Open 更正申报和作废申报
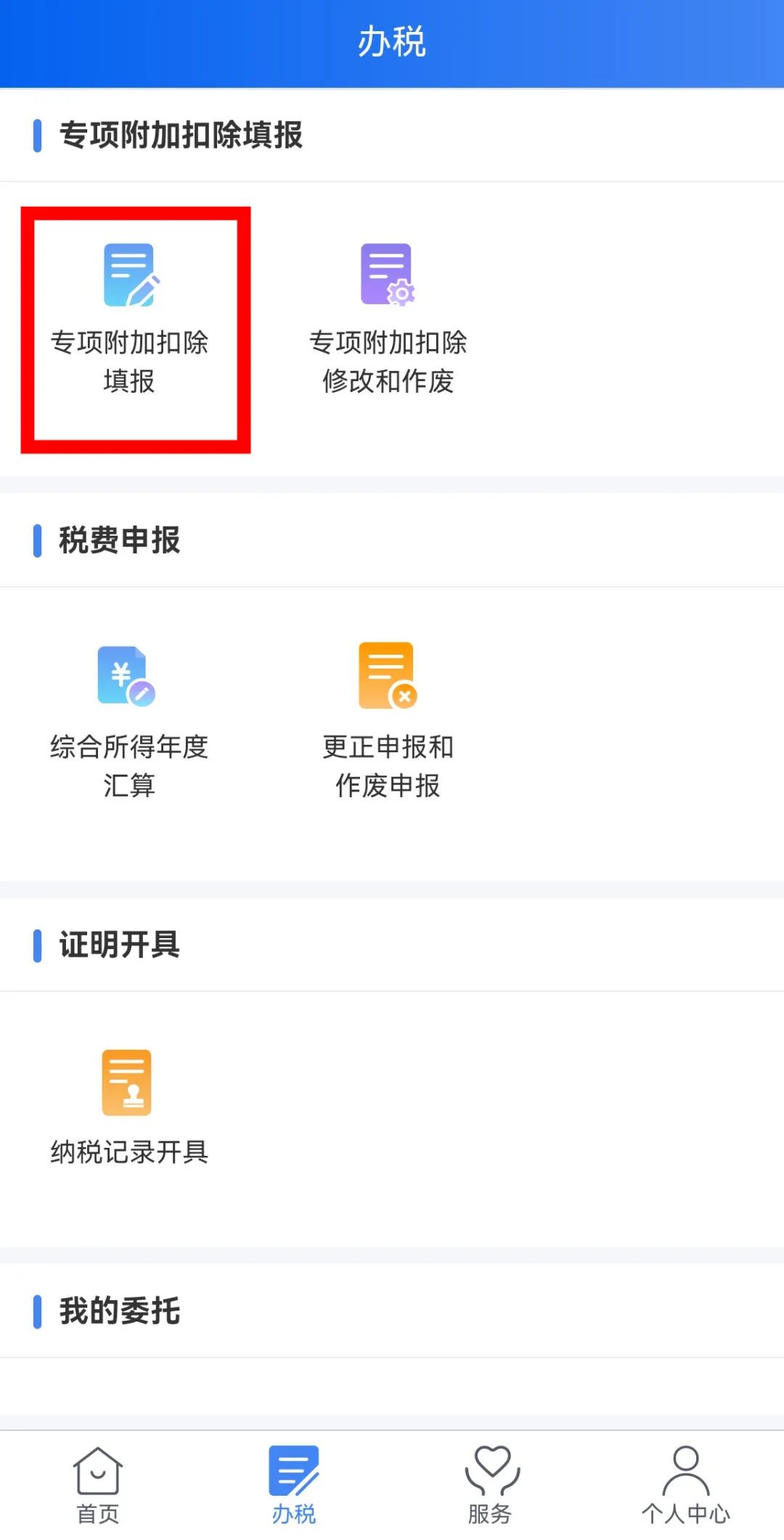784x1540 pixels. tap(388, 722)
